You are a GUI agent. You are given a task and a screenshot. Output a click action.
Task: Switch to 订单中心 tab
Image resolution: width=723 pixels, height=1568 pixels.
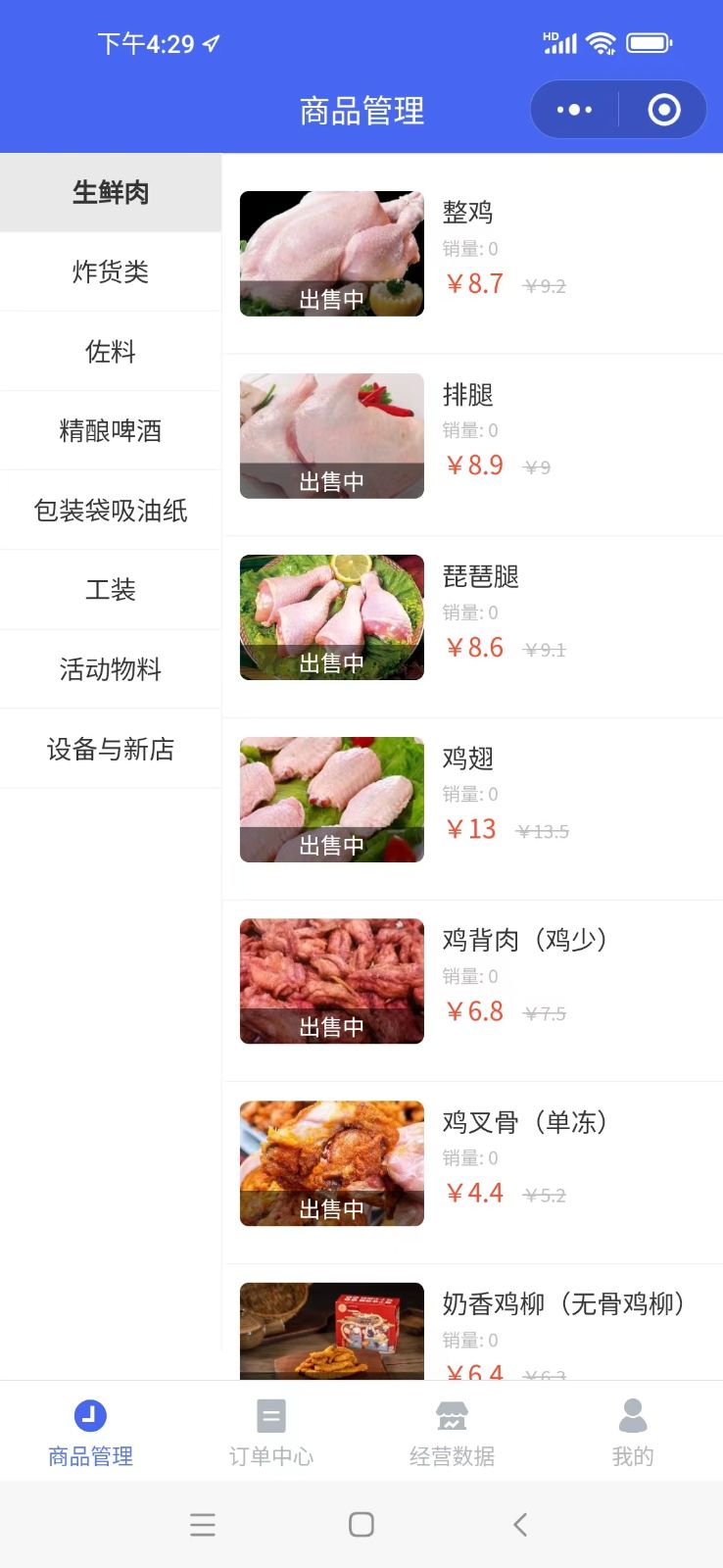click(x=271, y=1432)
